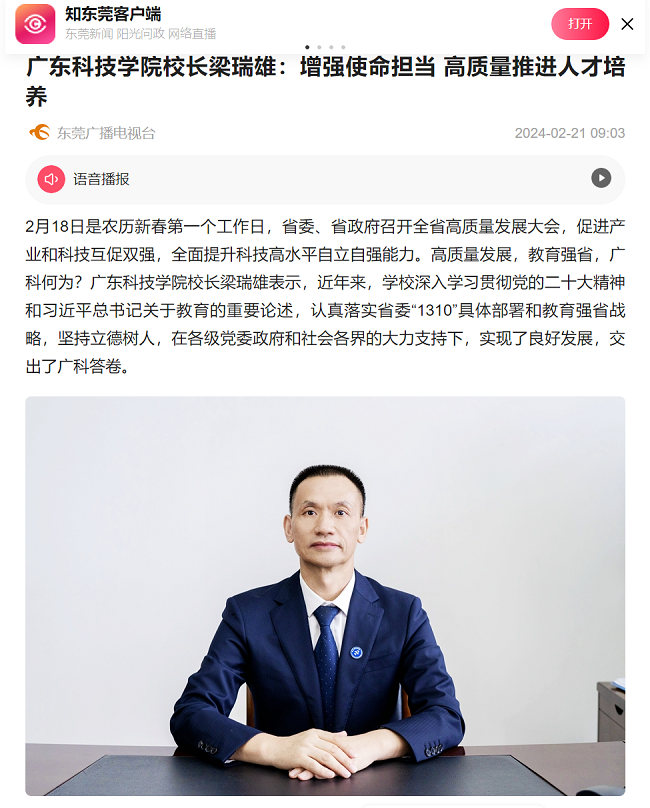View the article photo of the principal

[325, 595]
